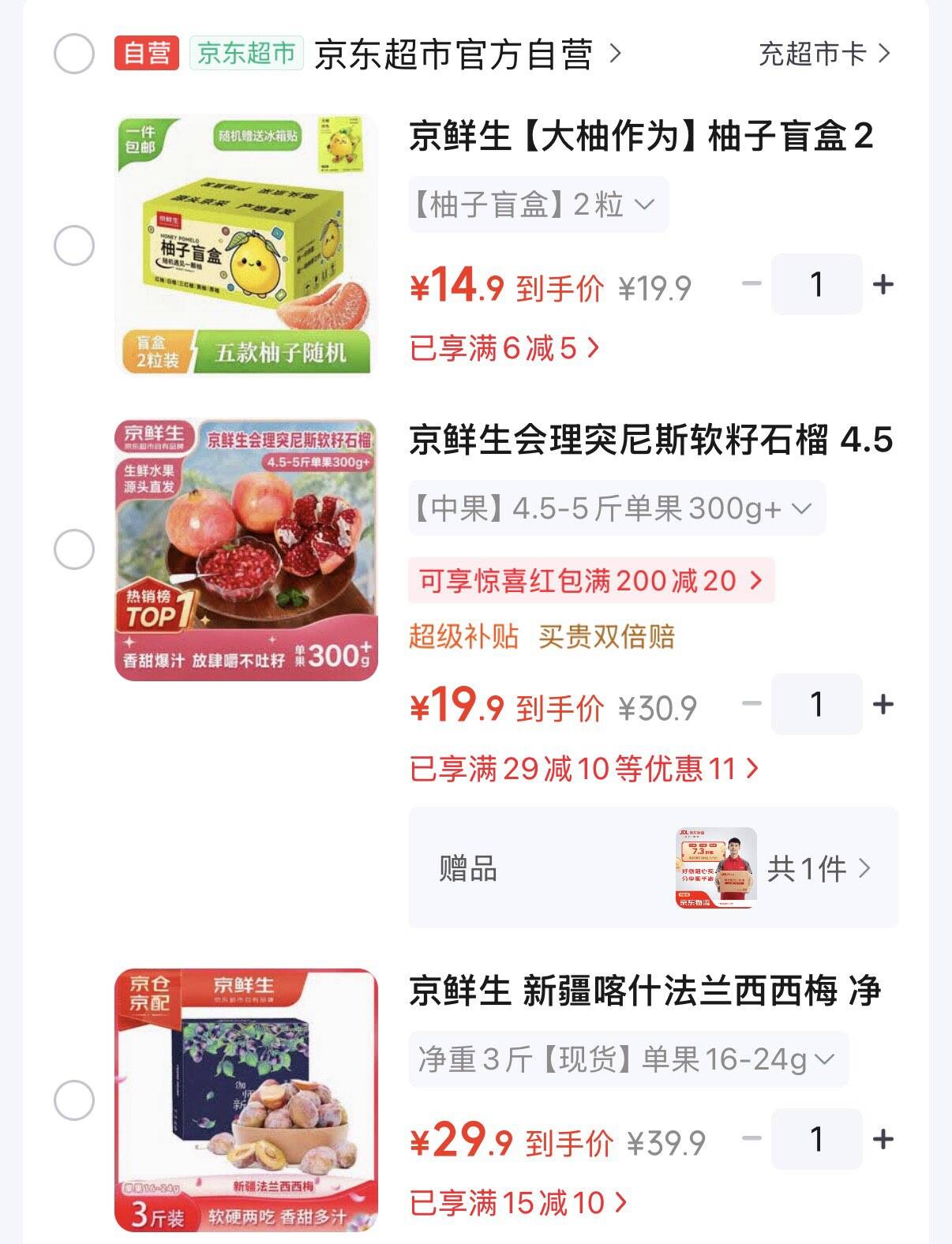Increase quantity of 法兰西西梅
Screen dimensions: 952x1244
pyautogui.click(x=883, y=1138)
